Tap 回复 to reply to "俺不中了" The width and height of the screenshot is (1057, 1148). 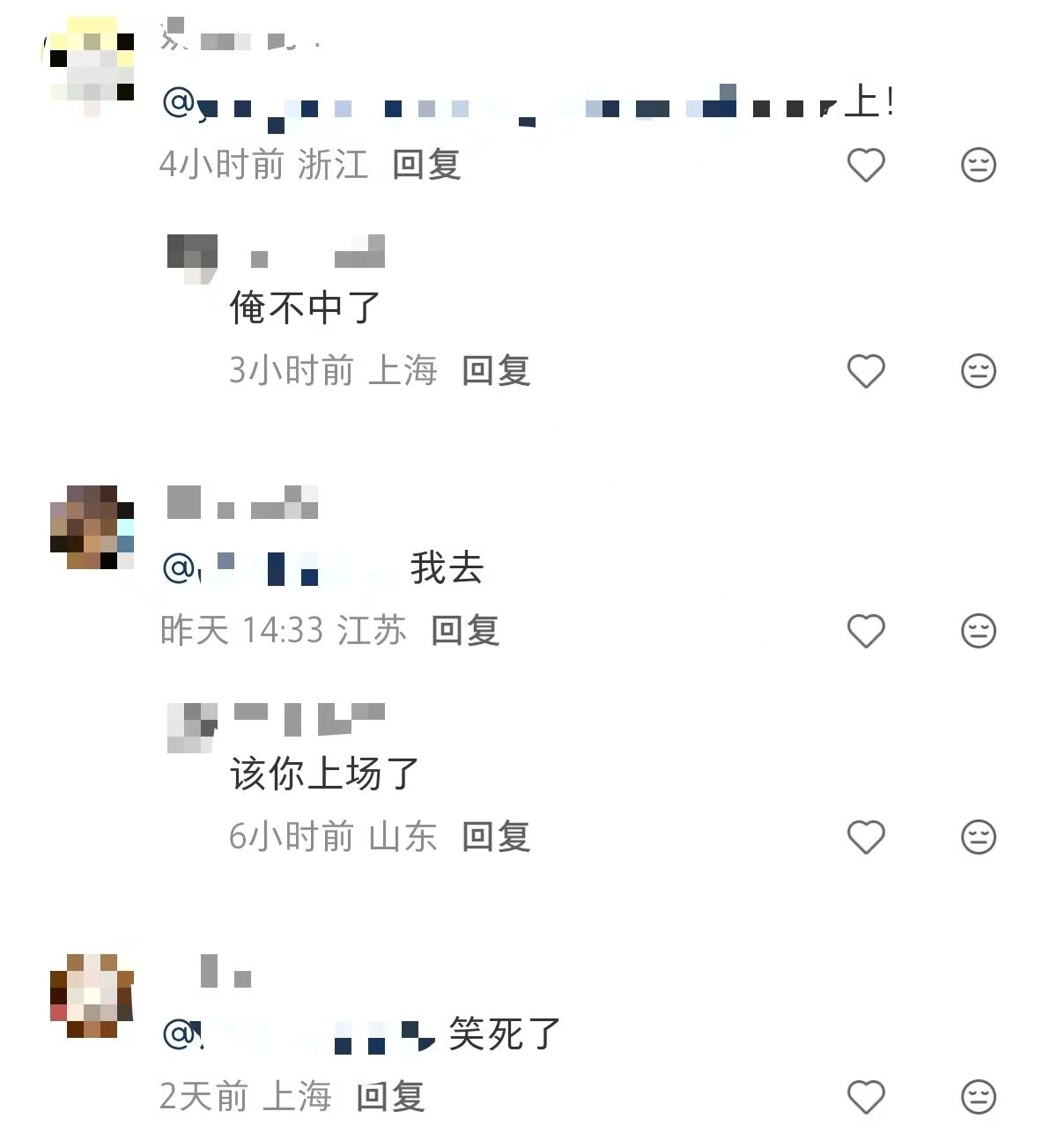coord(495,371)
